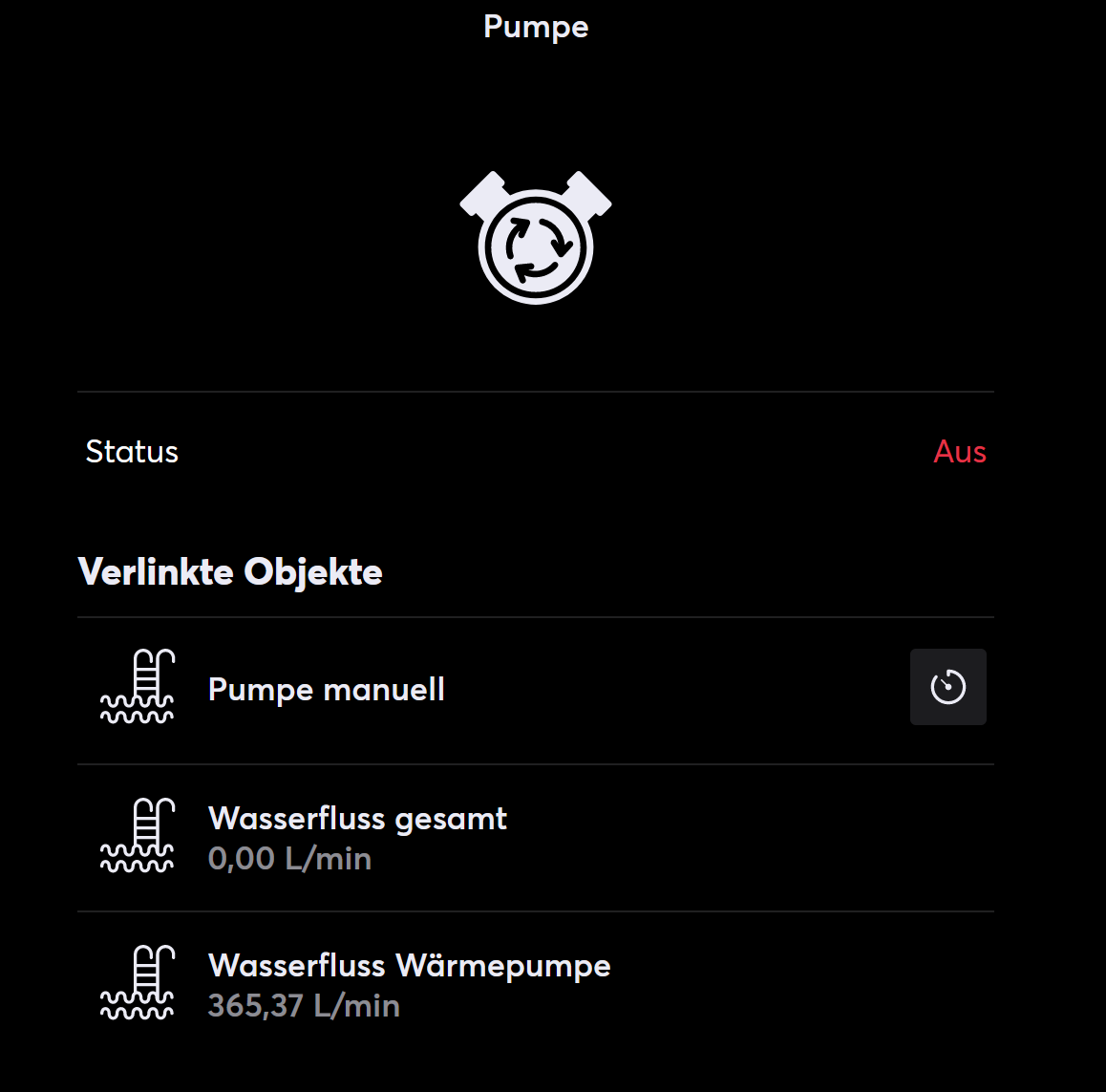The image size is (1106, 1092).
Task: Tap the timer button beside Pumpe manuell
Action: point(947,687)
